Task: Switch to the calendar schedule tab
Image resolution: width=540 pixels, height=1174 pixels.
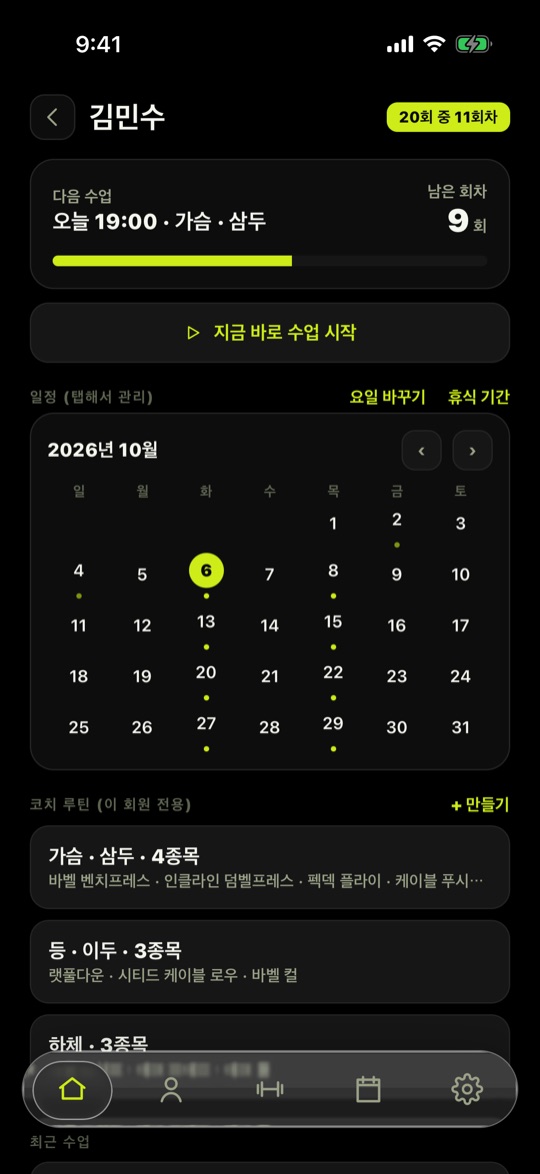Action: click(x=368, y=1089)
